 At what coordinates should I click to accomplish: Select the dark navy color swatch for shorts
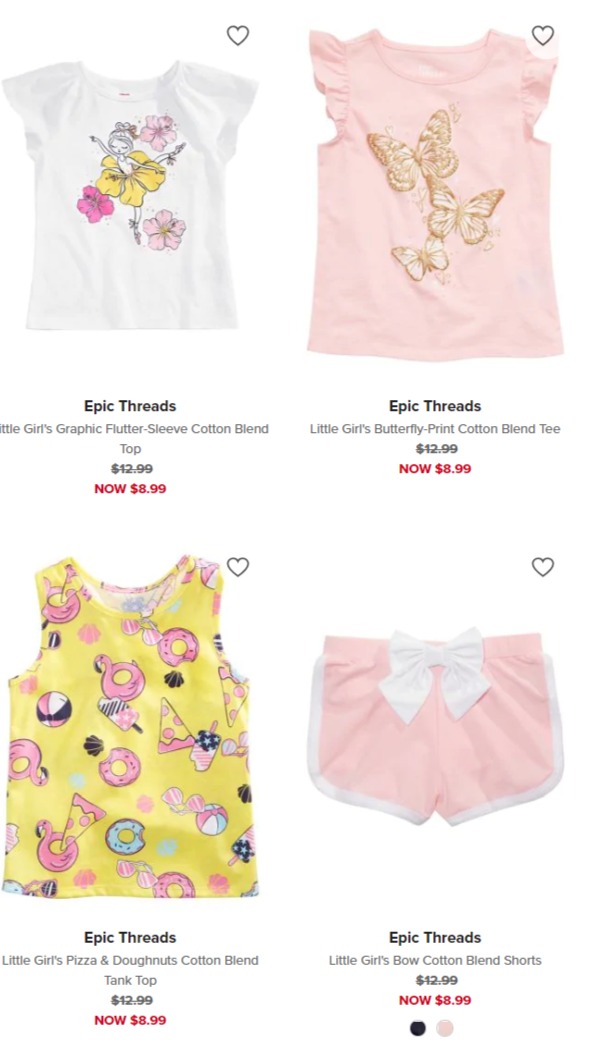[x=418, y=1028]
